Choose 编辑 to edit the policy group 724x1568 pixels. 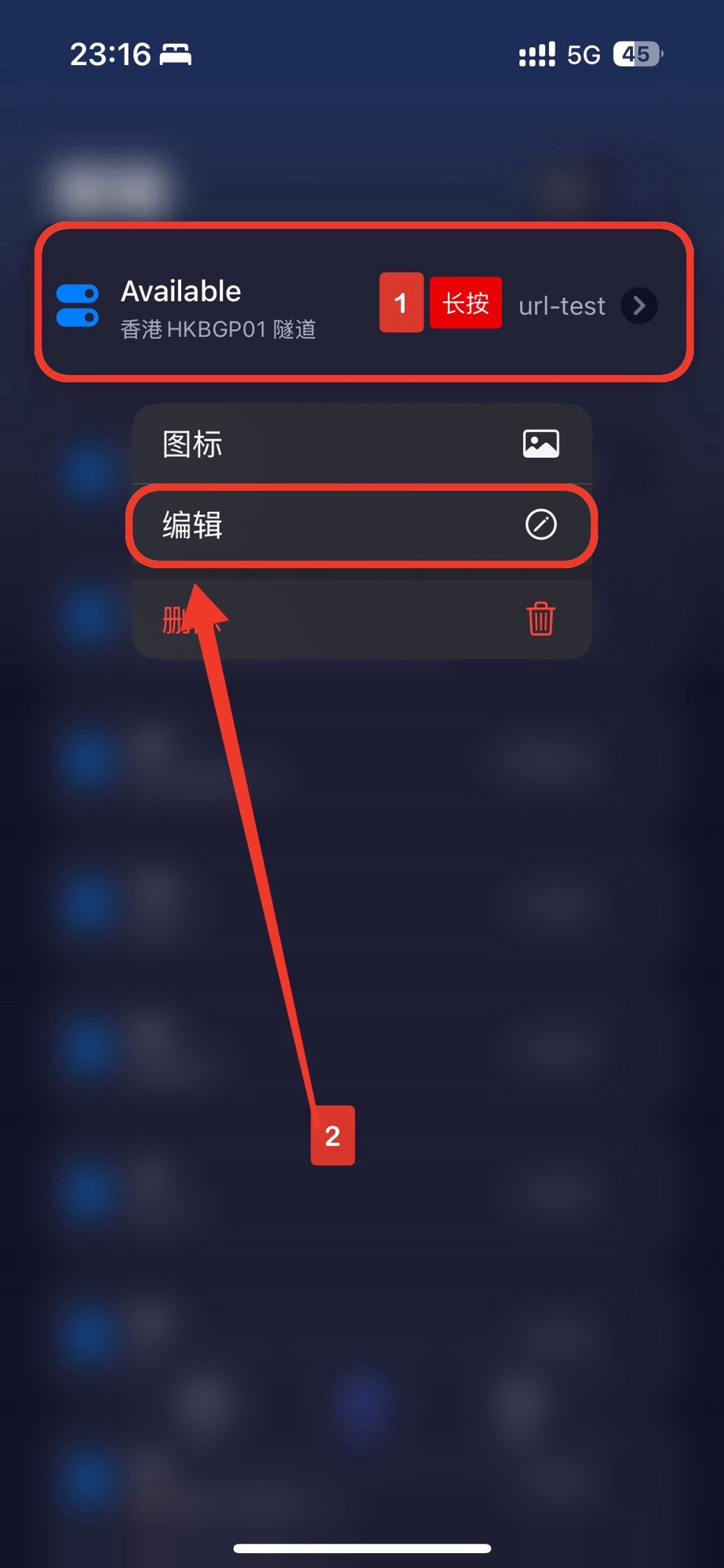[361, 525]
